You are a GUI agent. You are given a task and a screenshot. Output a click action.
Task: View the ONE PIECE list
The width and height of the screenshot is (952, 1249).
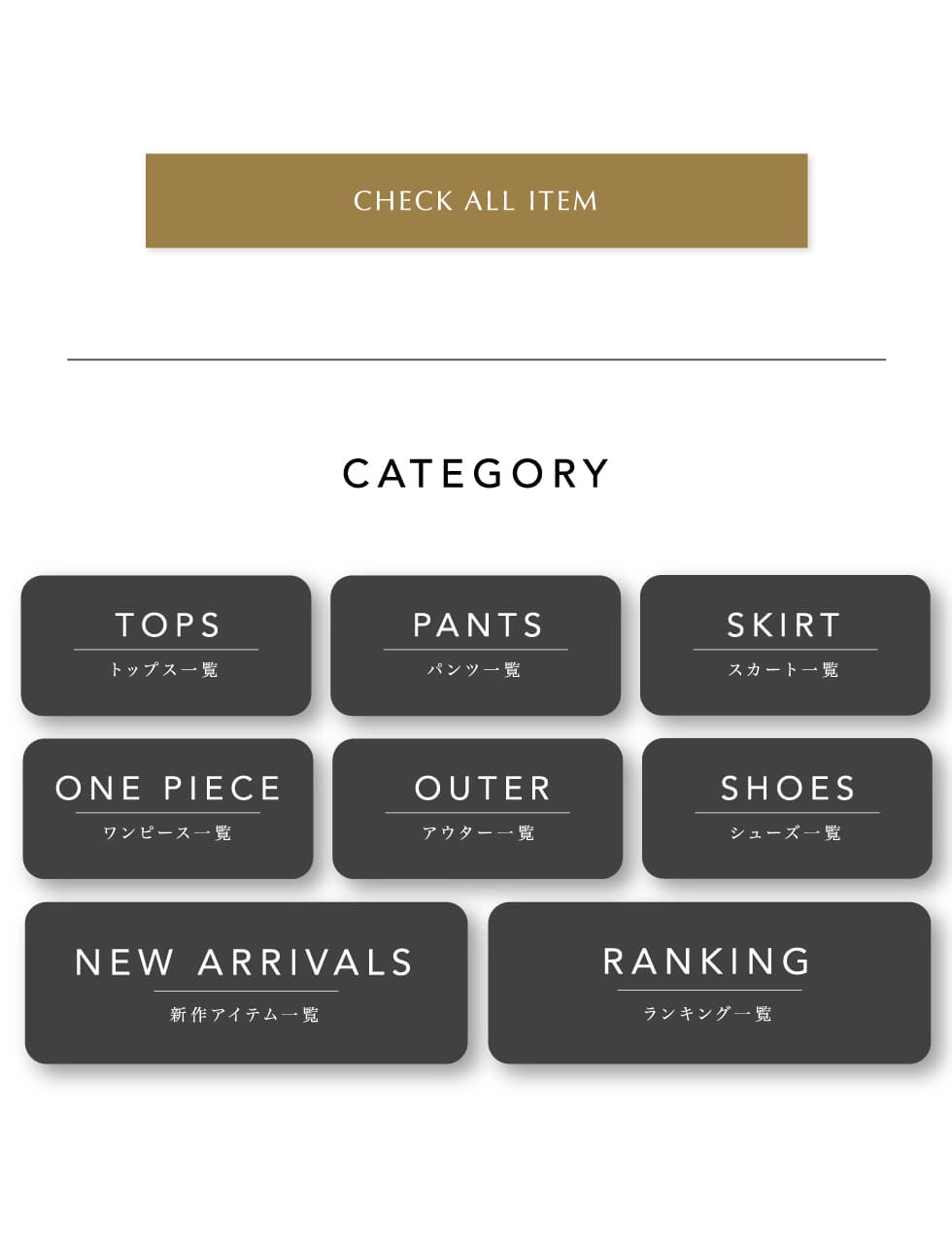coord(168,808)
